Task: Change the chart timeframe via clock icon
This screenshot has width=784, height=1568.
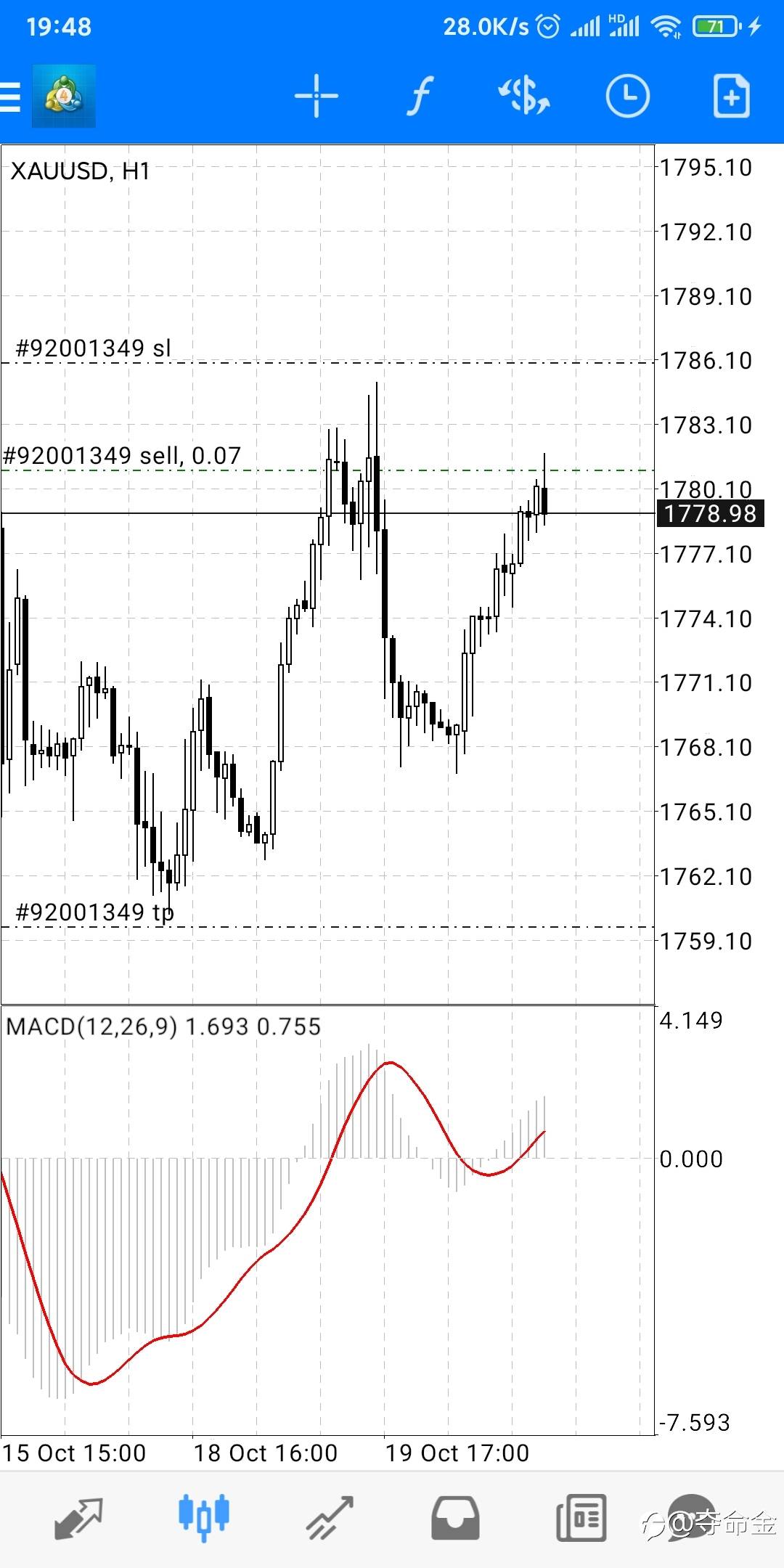Action: click(x=628, y=96)
